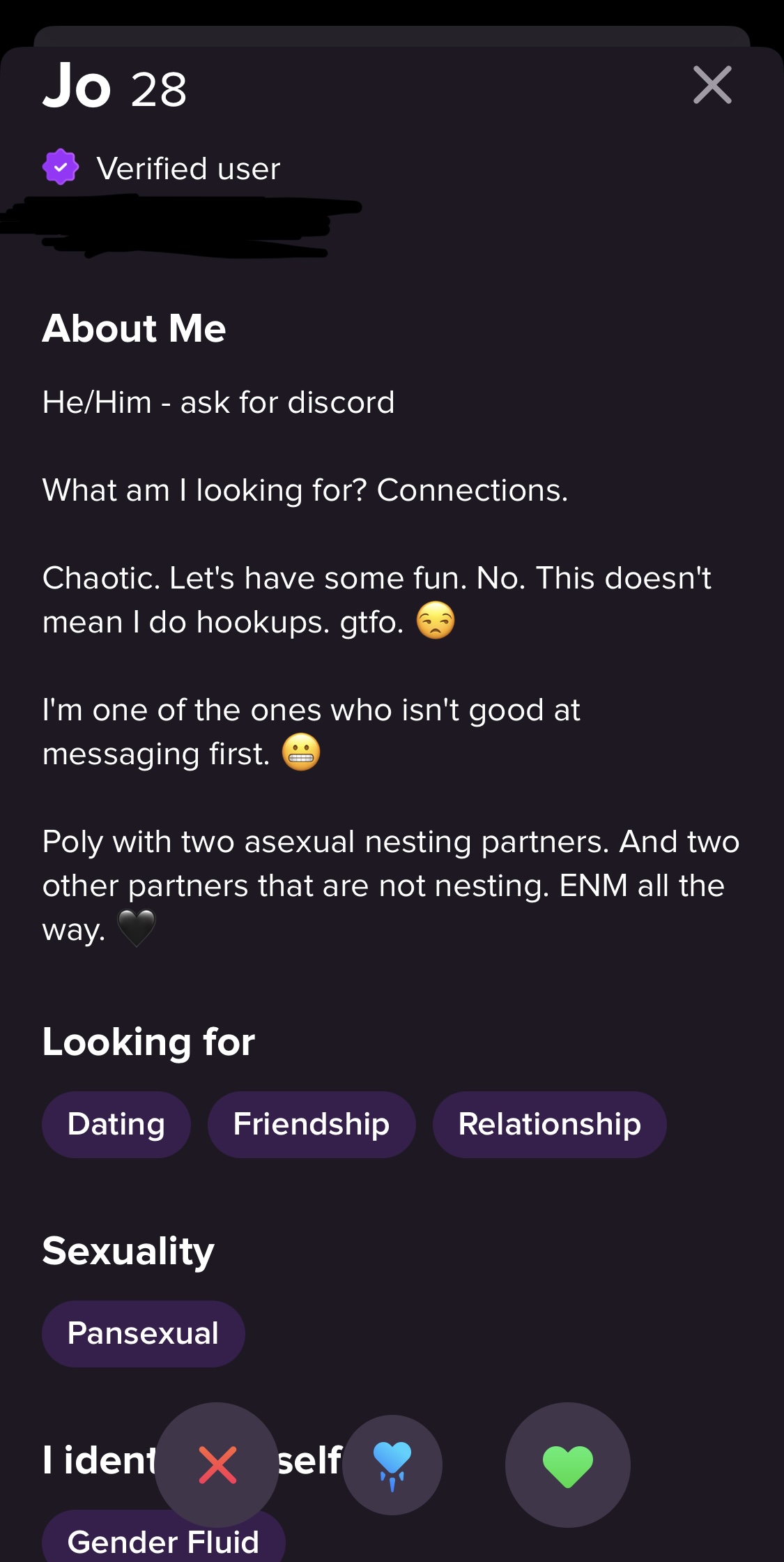The image size is (784, 1562).
Task: Pass on Jo with the red X
Action: click(217, 1464)
